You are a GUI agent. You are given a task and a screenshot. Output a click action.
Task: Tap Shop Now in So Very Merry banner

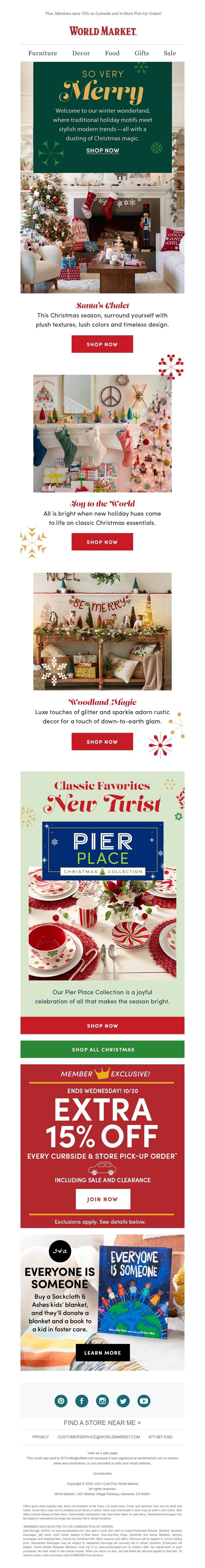(x=102, y=150)
